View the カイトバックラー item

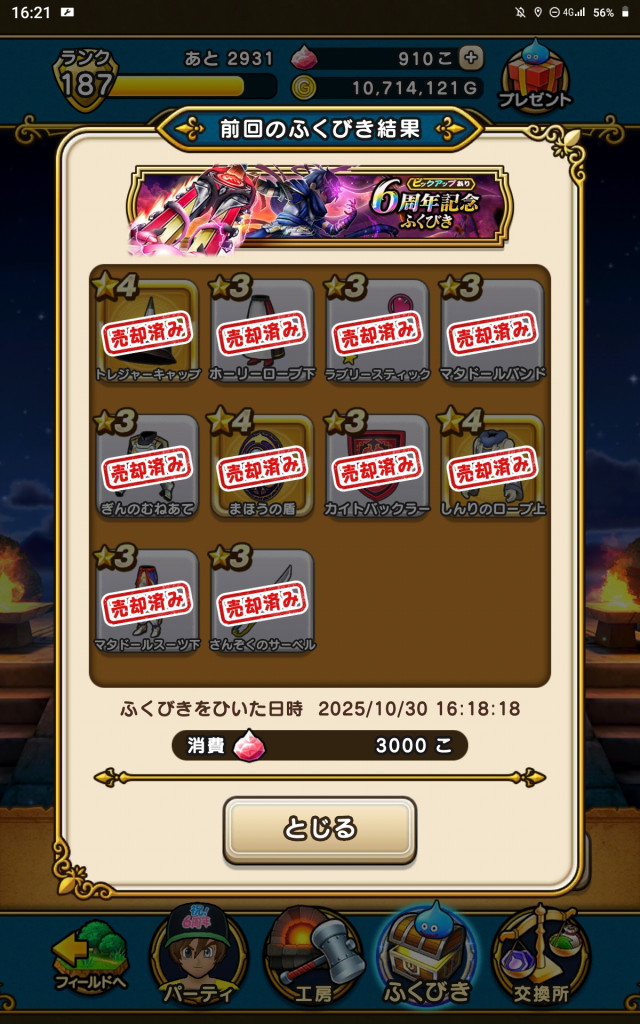(x=377, y=462)
